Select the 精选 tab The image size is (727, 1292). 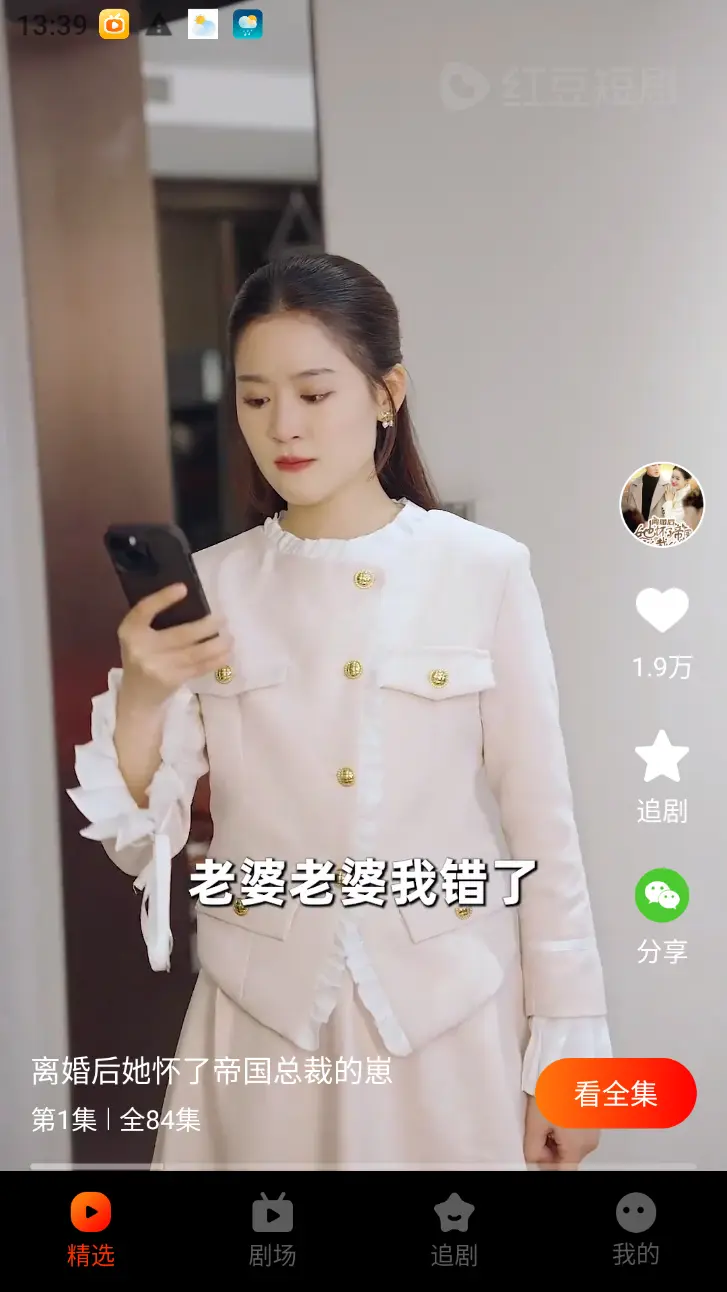[x=91, y=1230]
